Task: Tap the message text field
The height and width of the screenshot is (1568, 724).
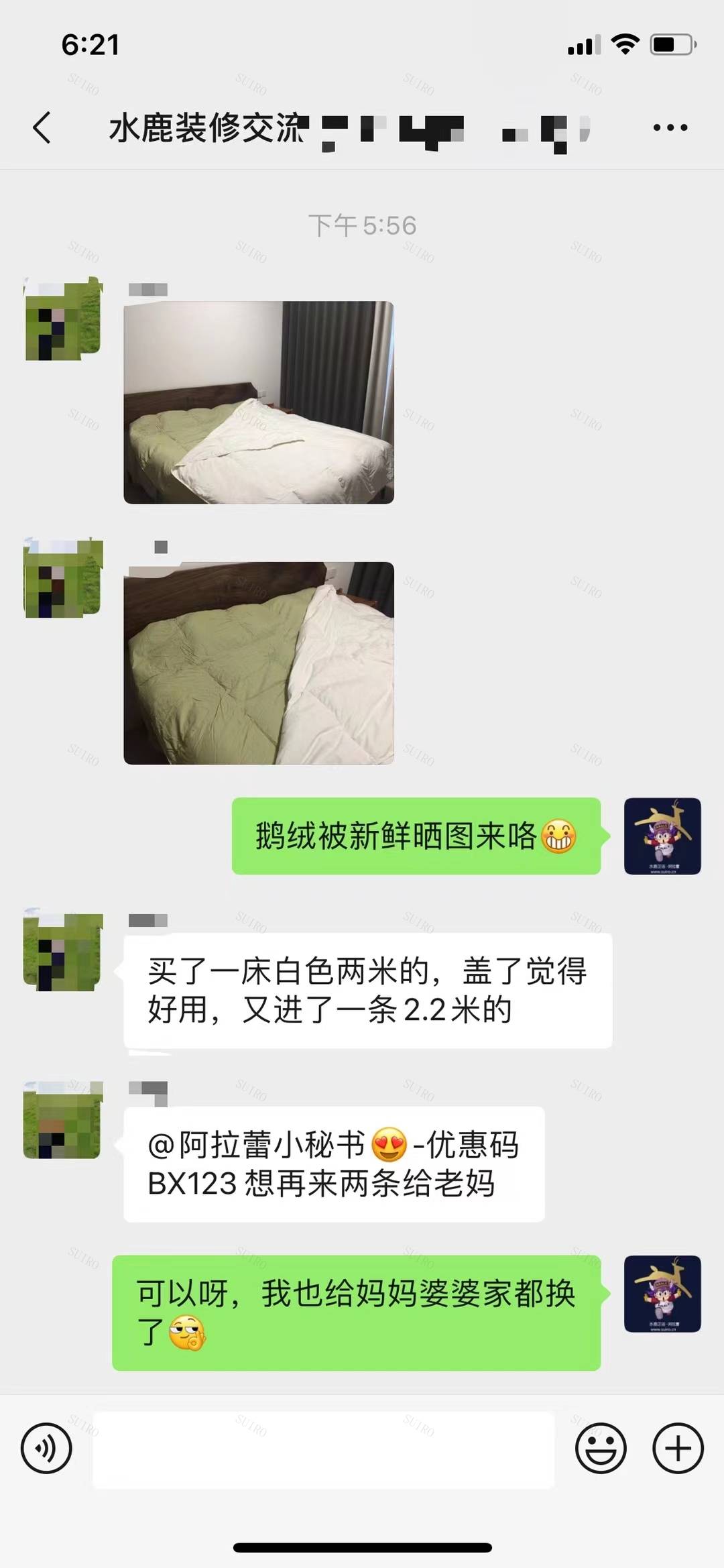Action: 323,1449
